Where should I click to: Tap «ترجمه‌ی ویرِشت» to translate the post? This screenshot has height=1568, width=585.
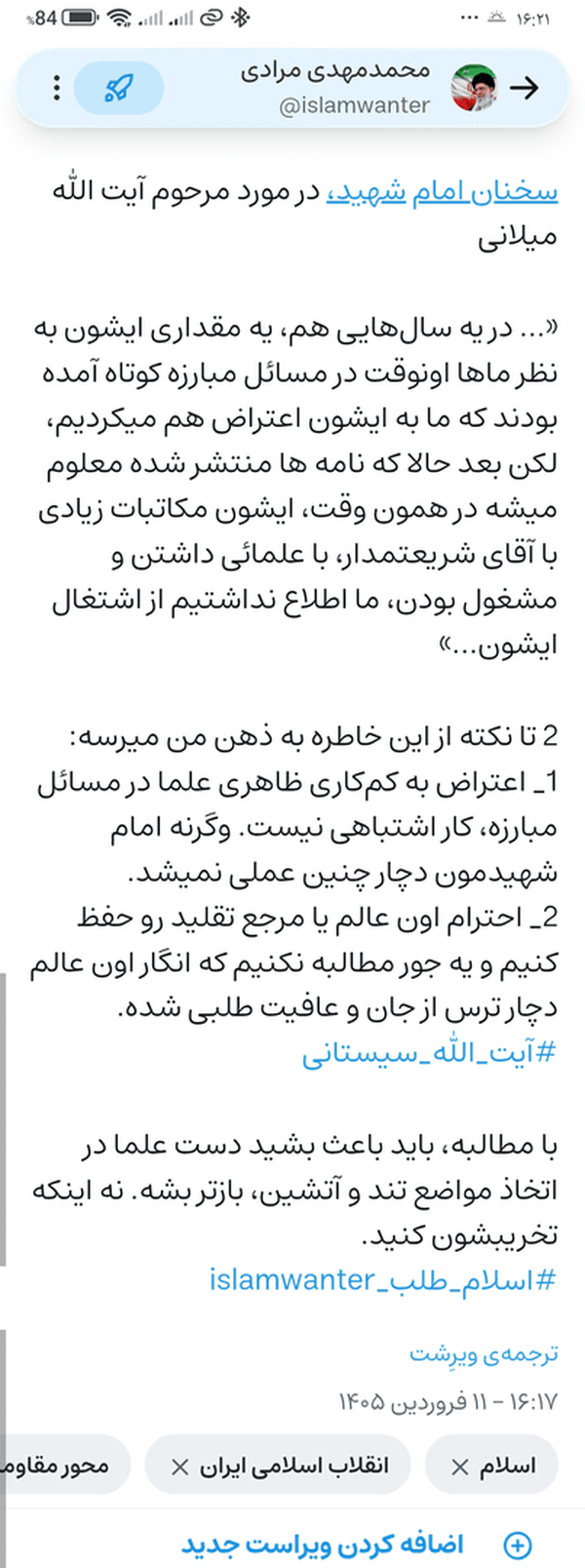484,1353
